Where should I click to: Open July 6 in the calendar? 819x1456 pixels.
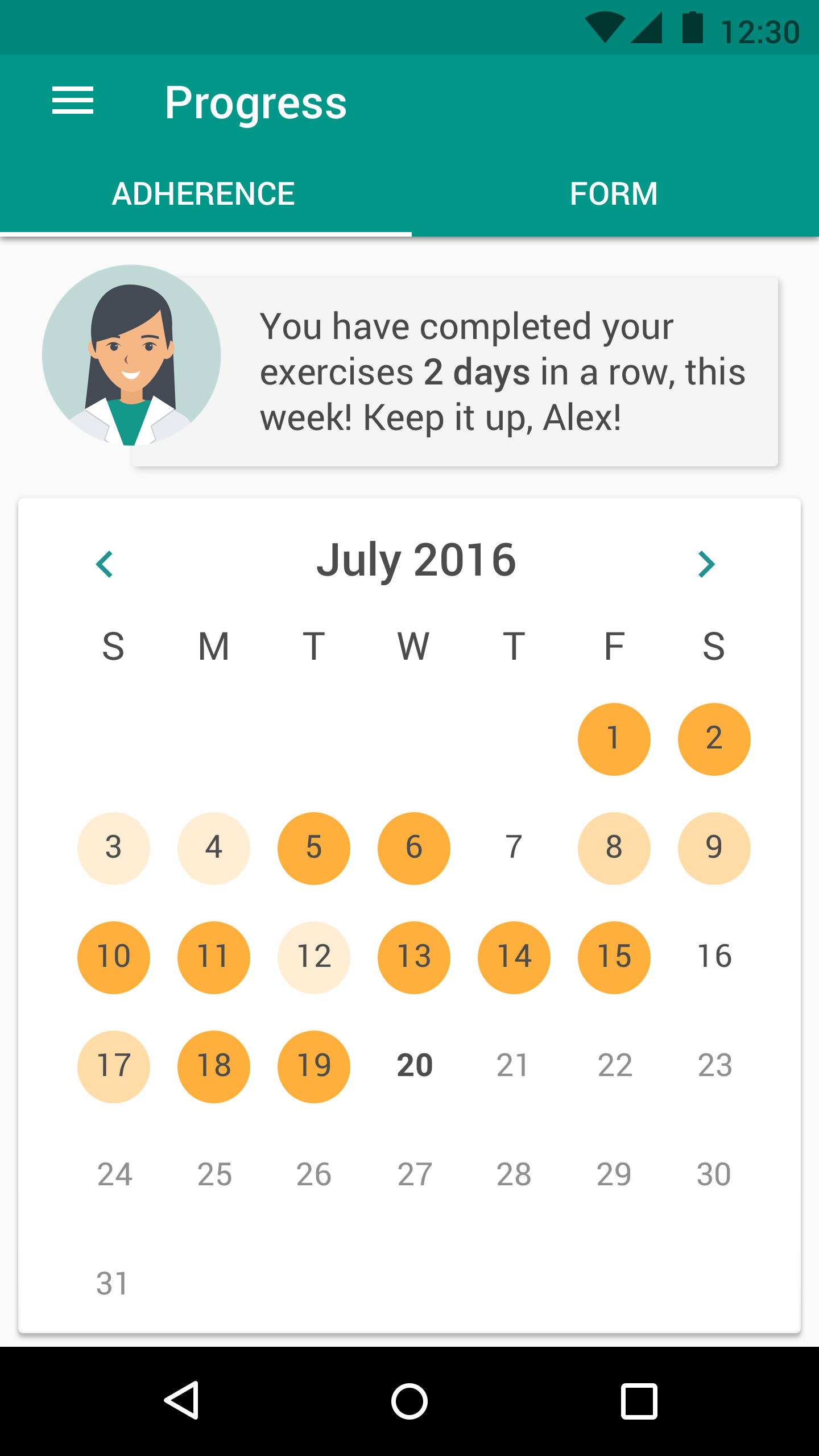coord(413,848)
